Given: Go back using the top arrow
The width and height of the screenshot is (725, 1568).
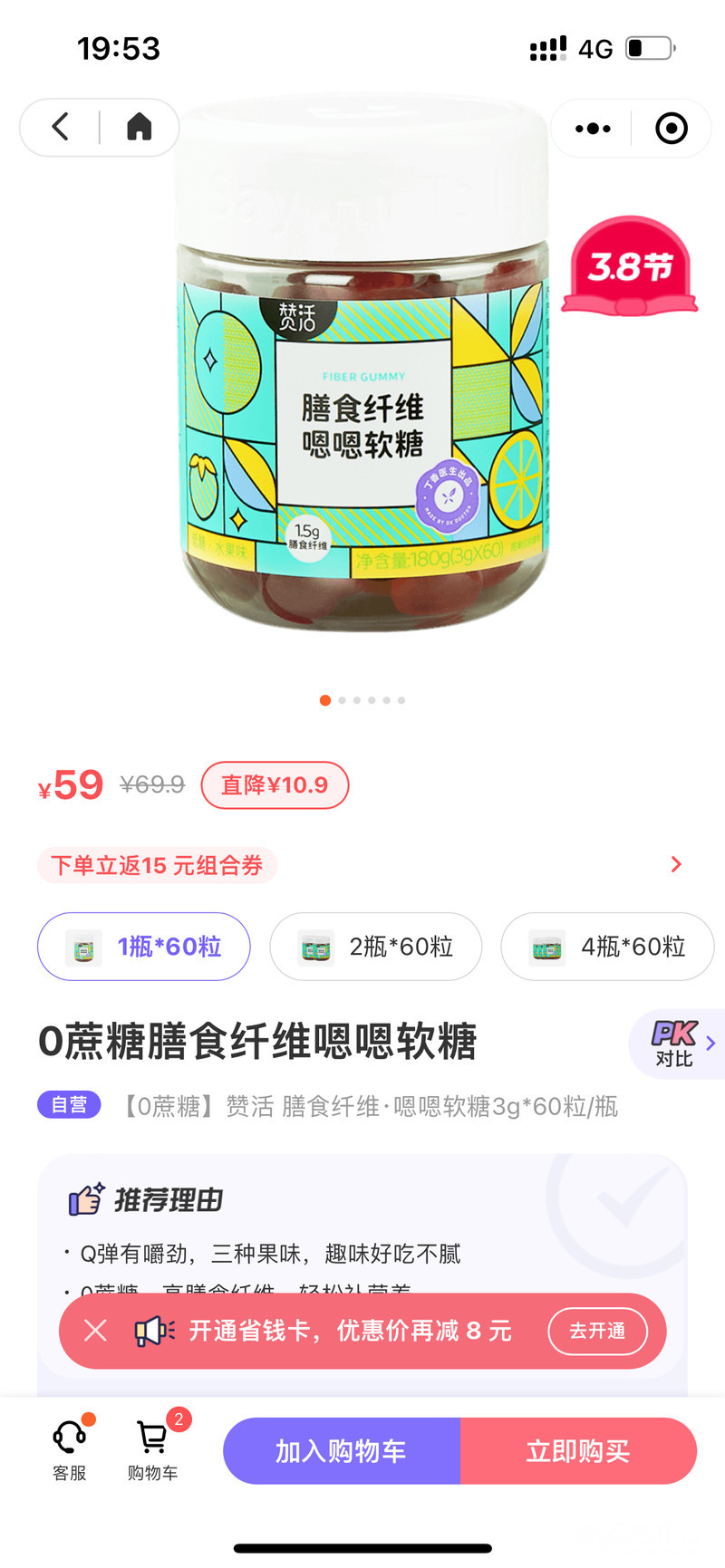Looking at the screenshot, I should [x=61, y=127].
